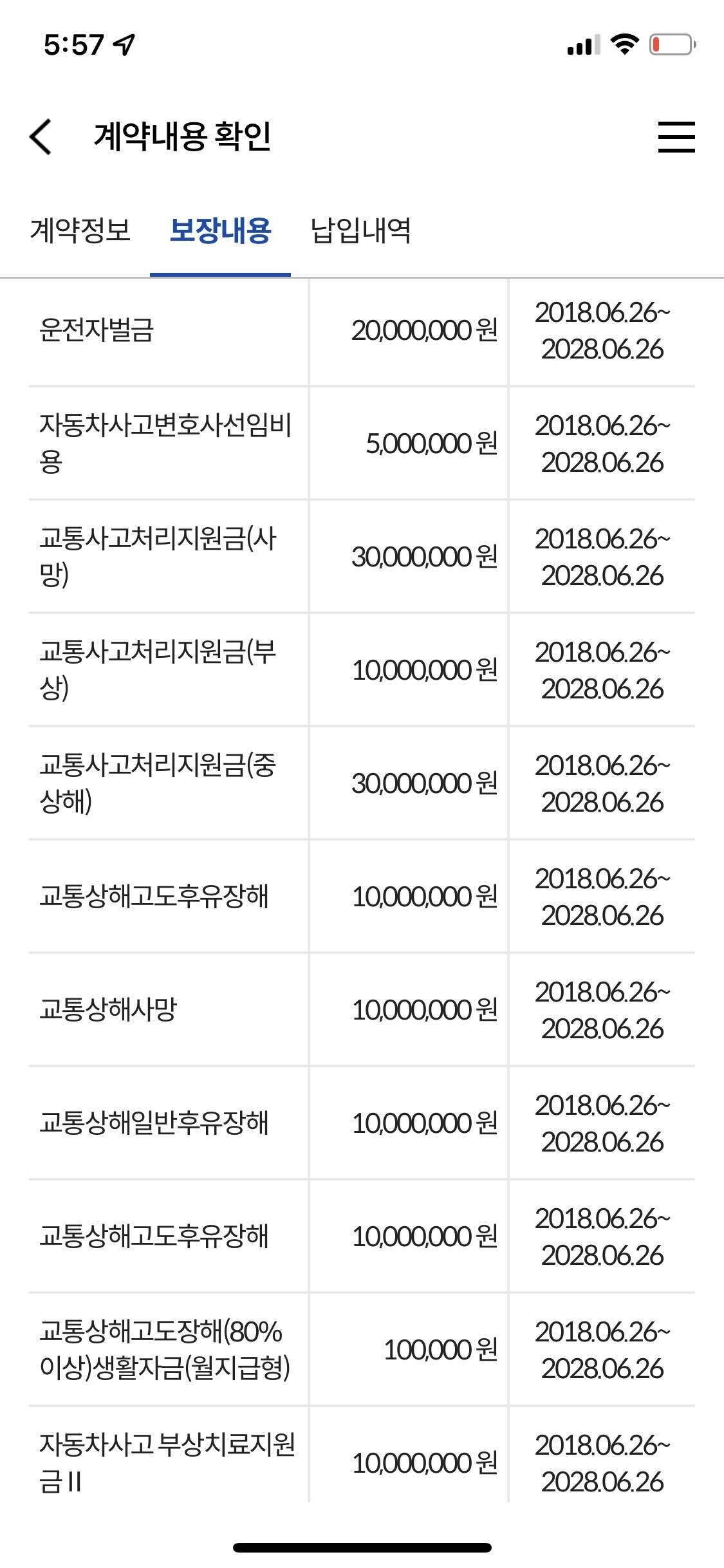Go back using the arrow icon

point(40,136)
